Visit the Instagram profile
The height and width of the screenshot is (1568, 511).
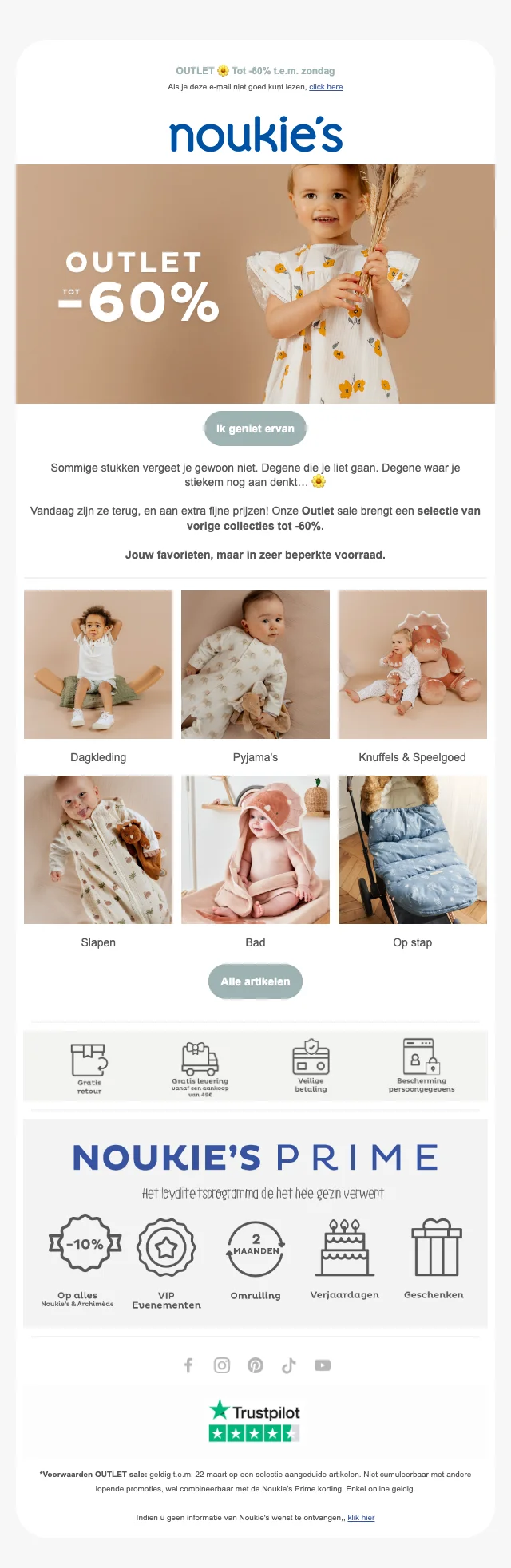(x=222, y=1365)
